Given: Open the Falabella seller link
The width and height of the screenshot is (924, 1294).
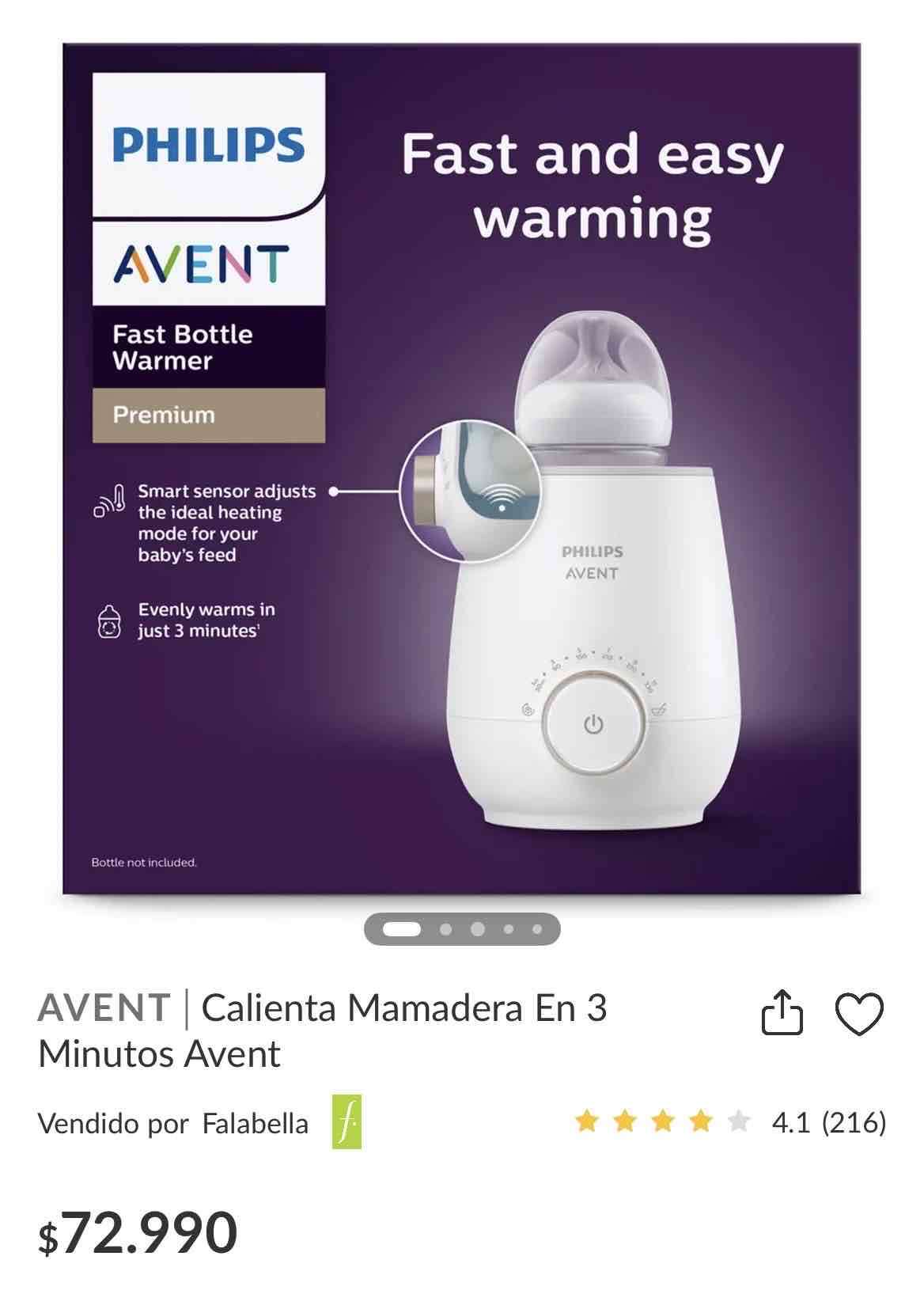Looking at the screenshot, I should (x=255, y=1123).
